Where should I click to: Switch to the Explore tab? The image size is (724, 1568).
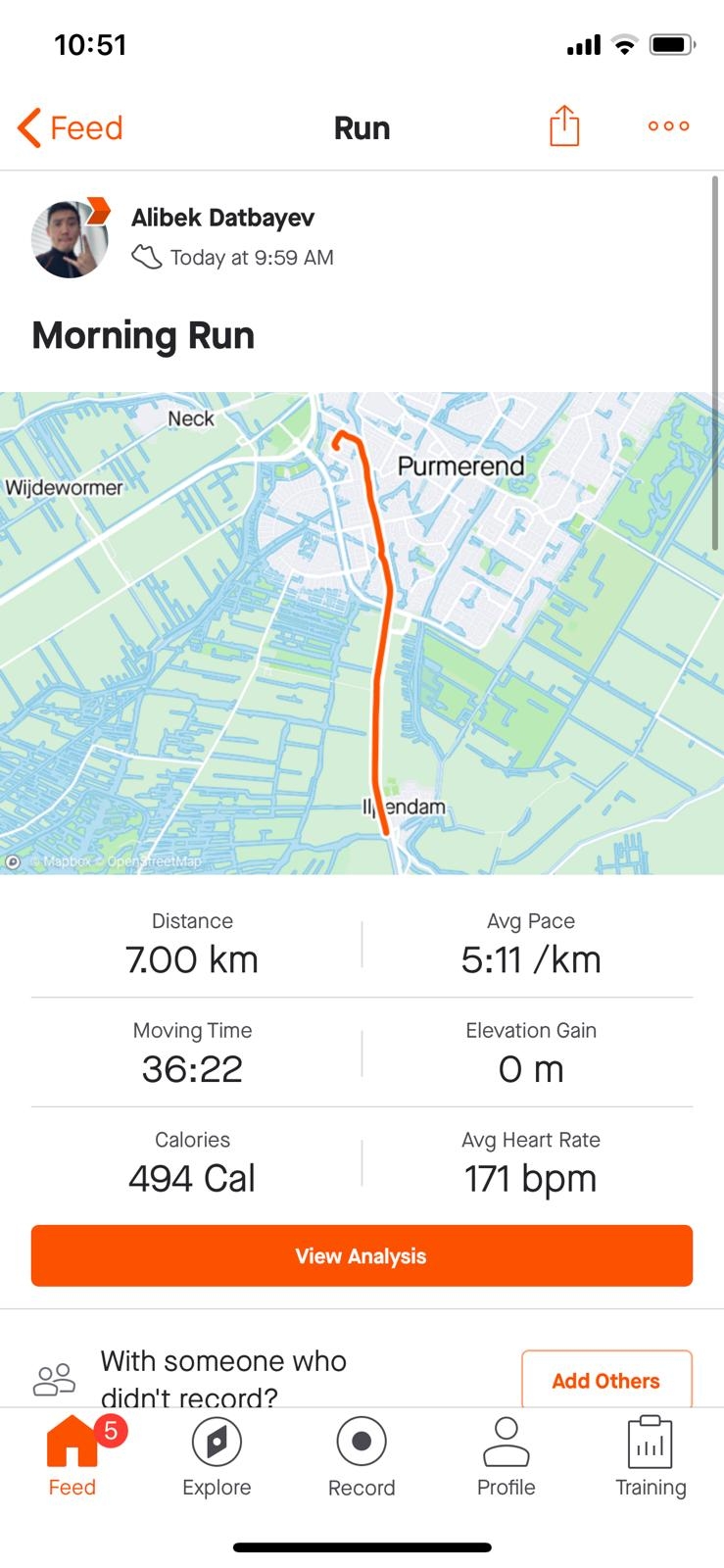point(217,1457)
